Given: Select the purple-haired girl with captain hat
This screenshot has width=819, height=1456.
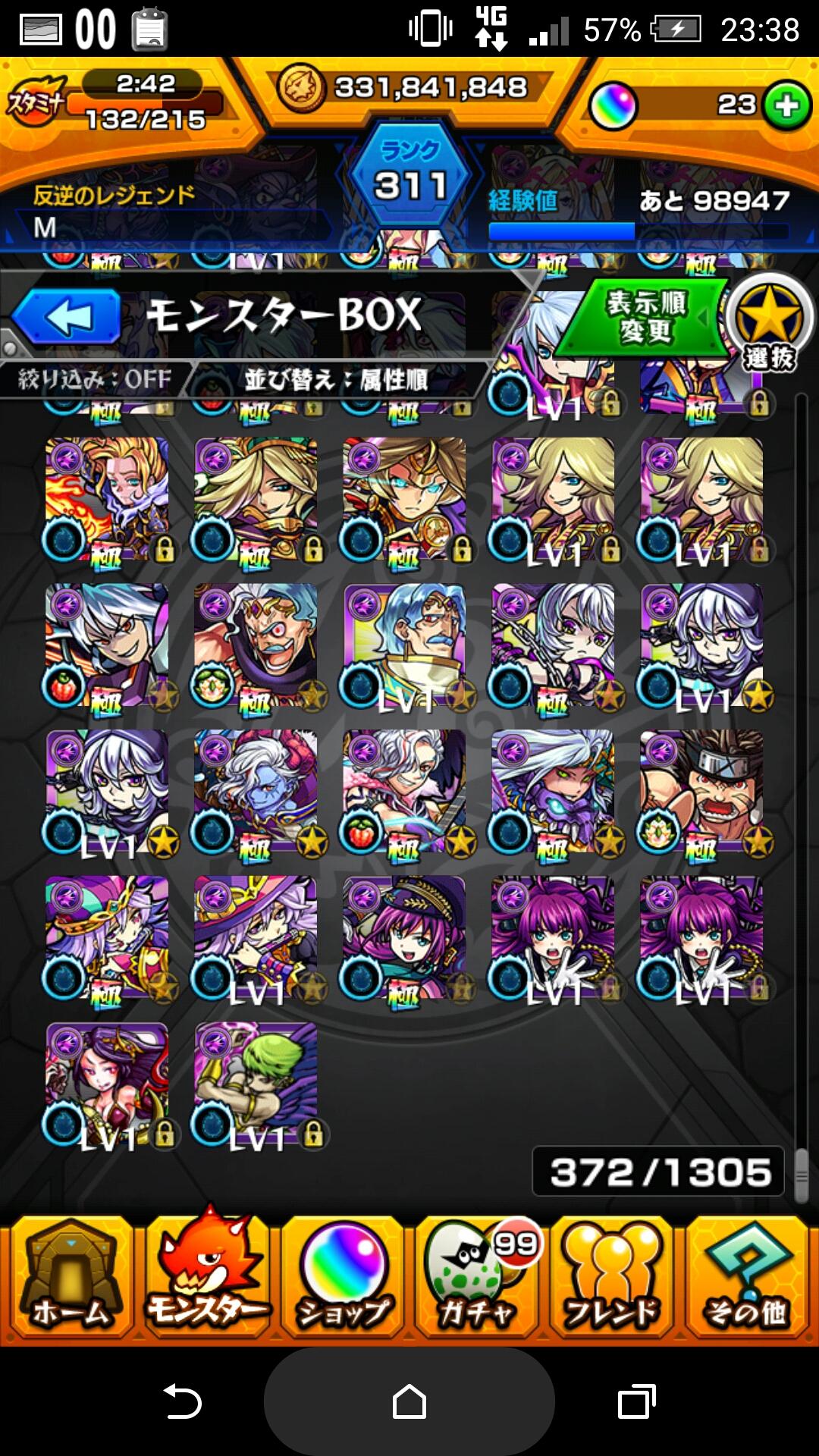Looking at the screenshot, I should pos(404,937).
